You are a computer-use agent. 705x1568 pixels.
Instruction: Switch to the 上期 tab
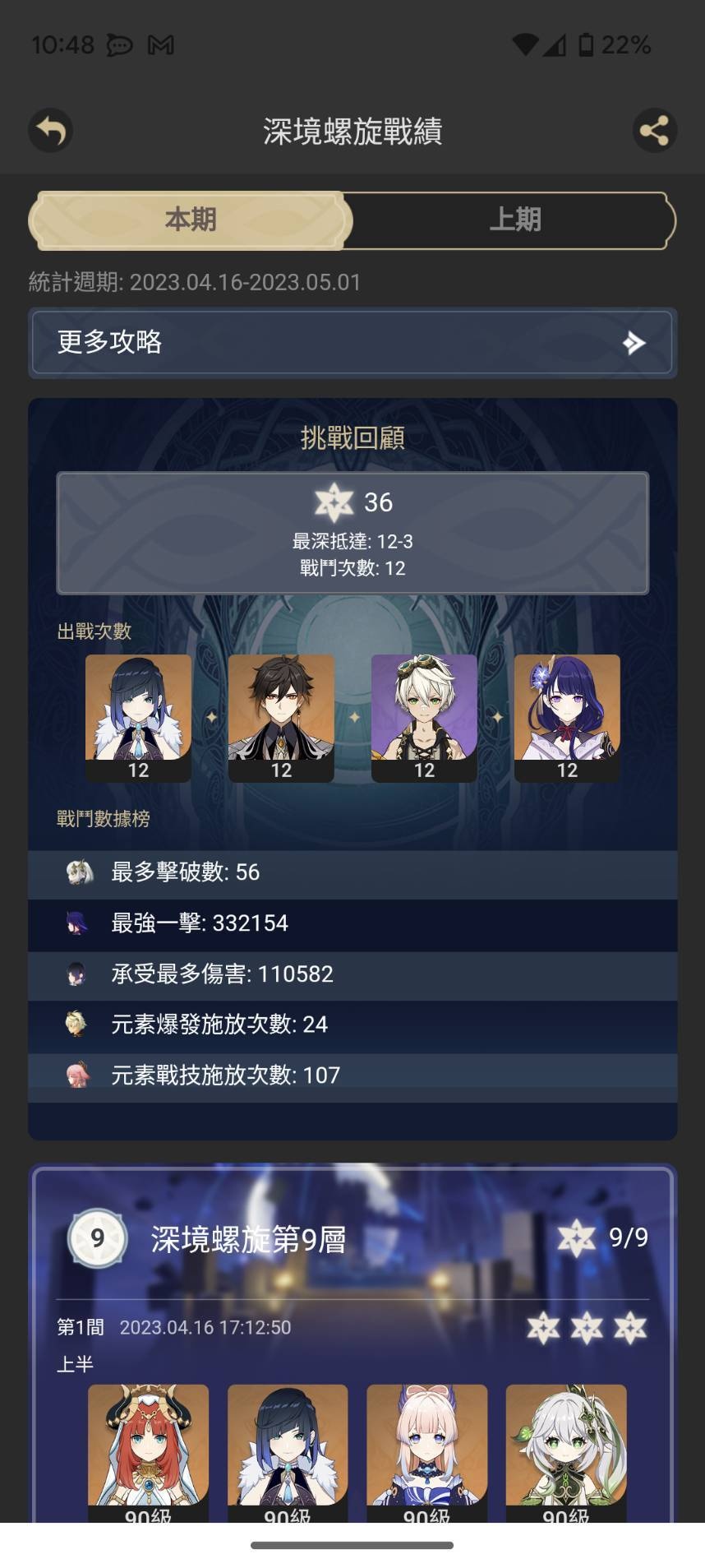pos(514,220)
